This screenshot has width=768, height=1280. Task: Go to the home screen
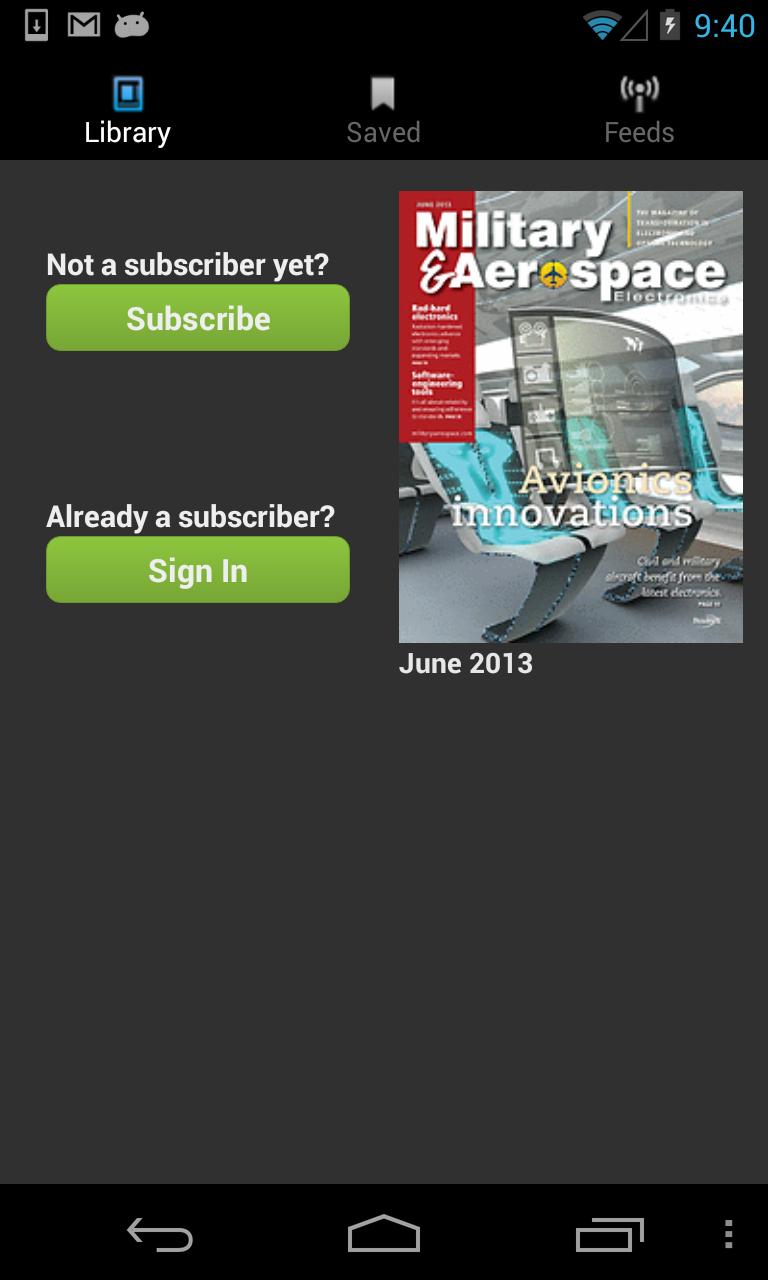384,1234
